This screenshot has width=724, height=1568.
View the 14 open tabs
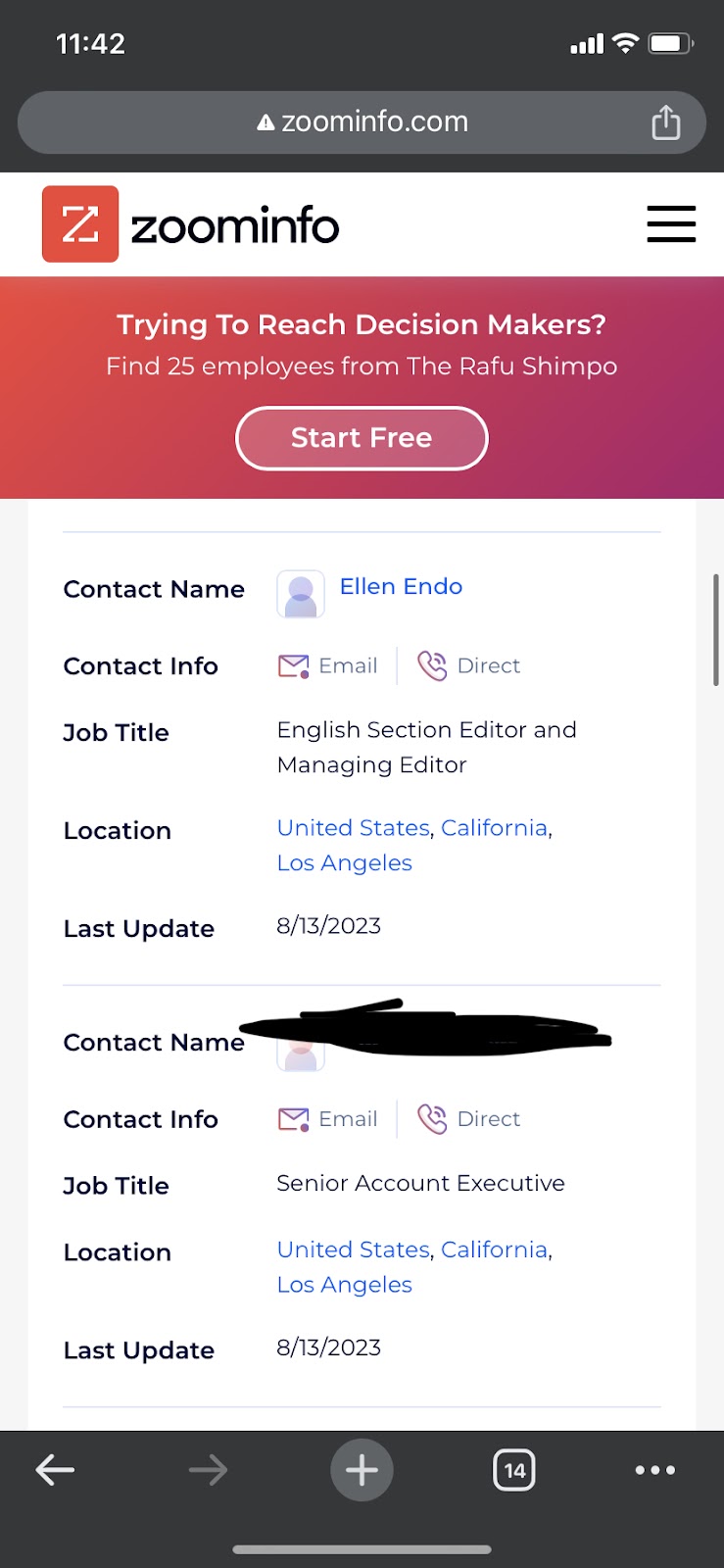coord(514,1469)
